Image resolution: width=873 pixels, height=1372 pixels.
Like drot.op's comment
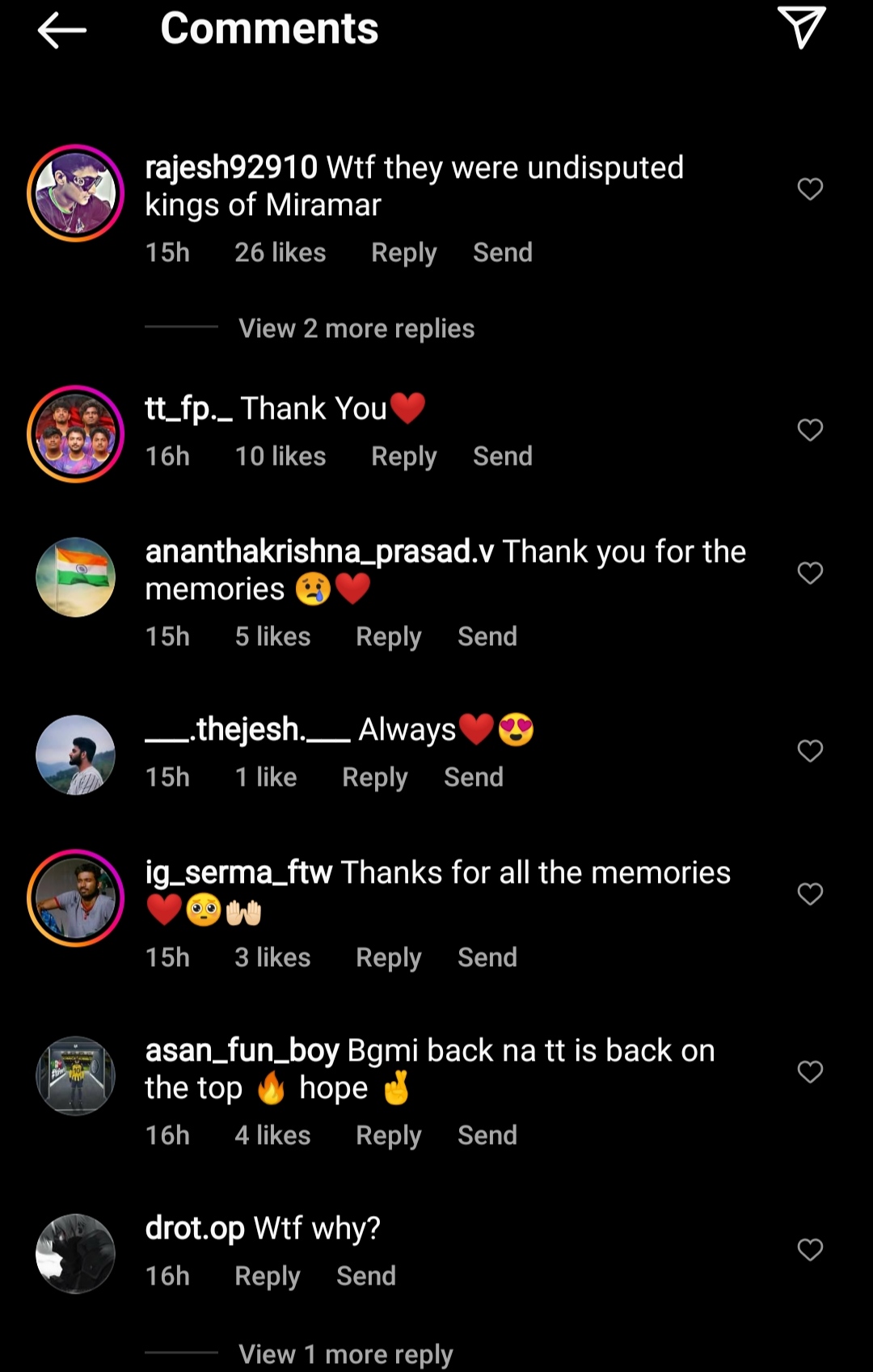click(x=809, y=1250)
